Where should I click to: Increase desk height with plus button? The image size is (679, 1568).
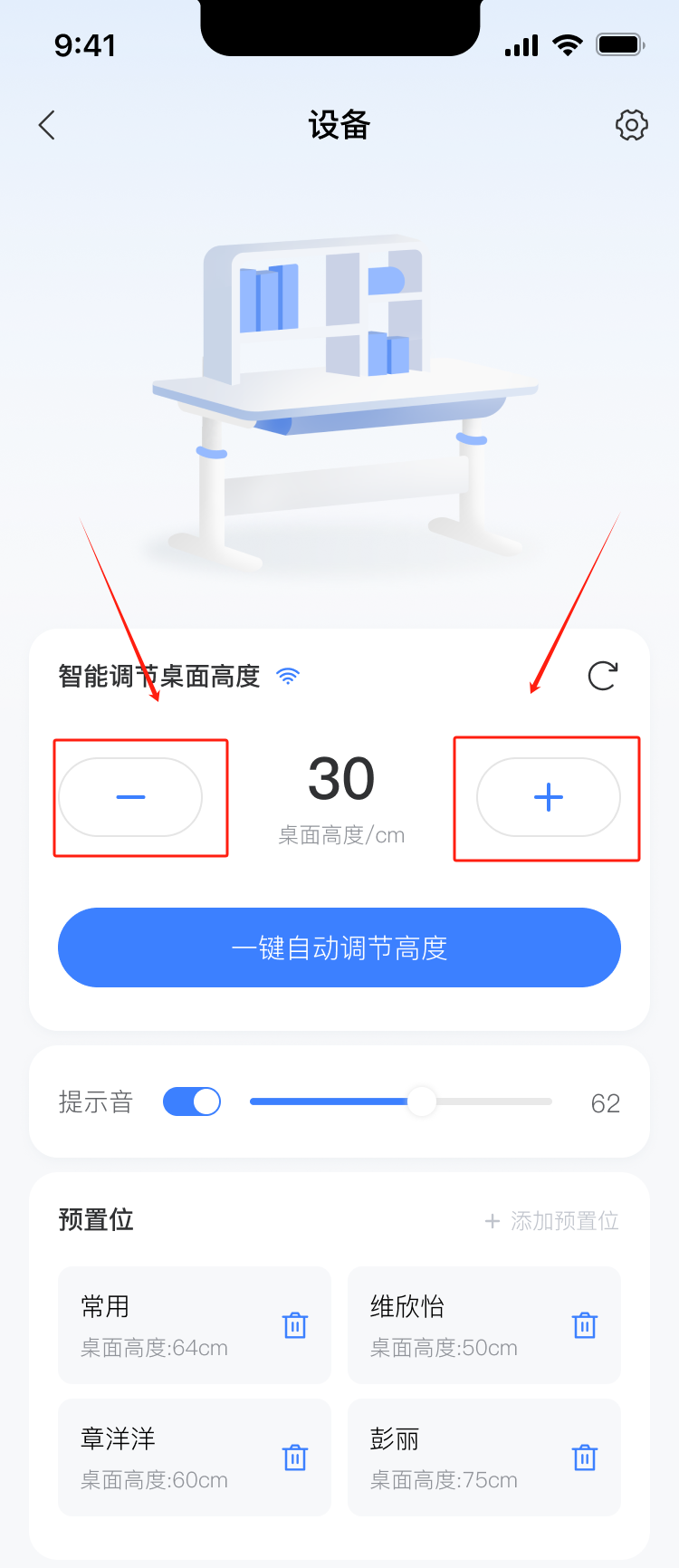tap(548, 797)
